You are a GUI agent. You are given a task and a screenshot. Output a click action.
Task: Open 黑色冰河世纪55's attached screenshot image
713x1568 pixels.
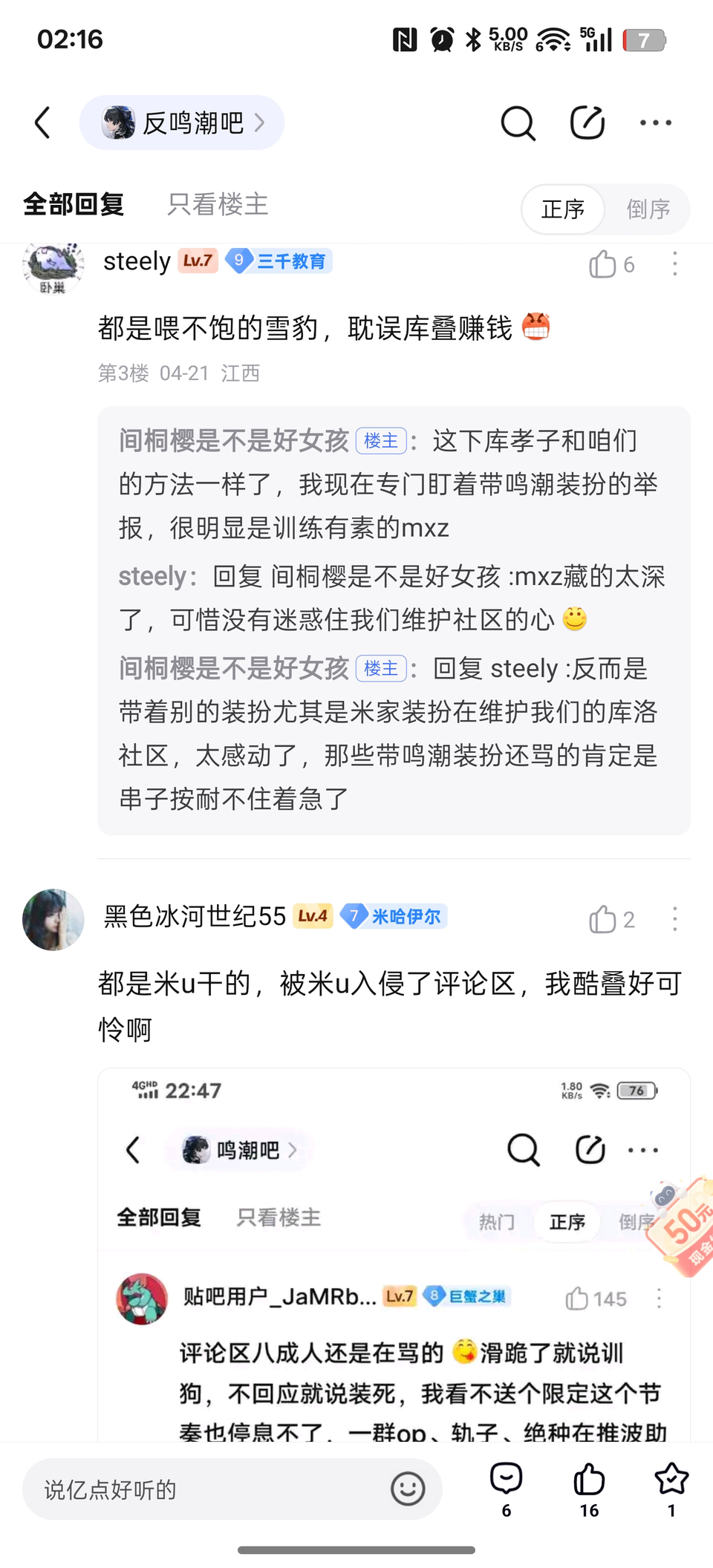coord(394,1255)
